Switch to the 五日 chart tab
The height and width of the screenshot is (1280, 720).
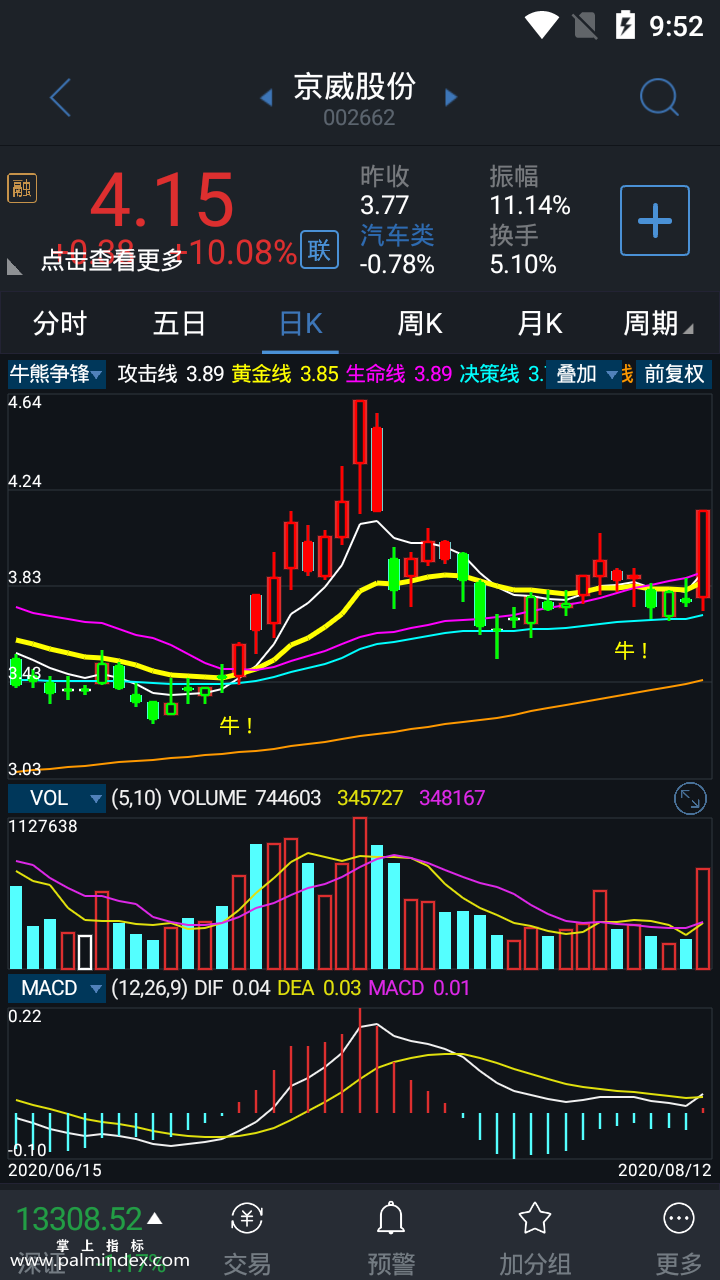click(180, 324)
